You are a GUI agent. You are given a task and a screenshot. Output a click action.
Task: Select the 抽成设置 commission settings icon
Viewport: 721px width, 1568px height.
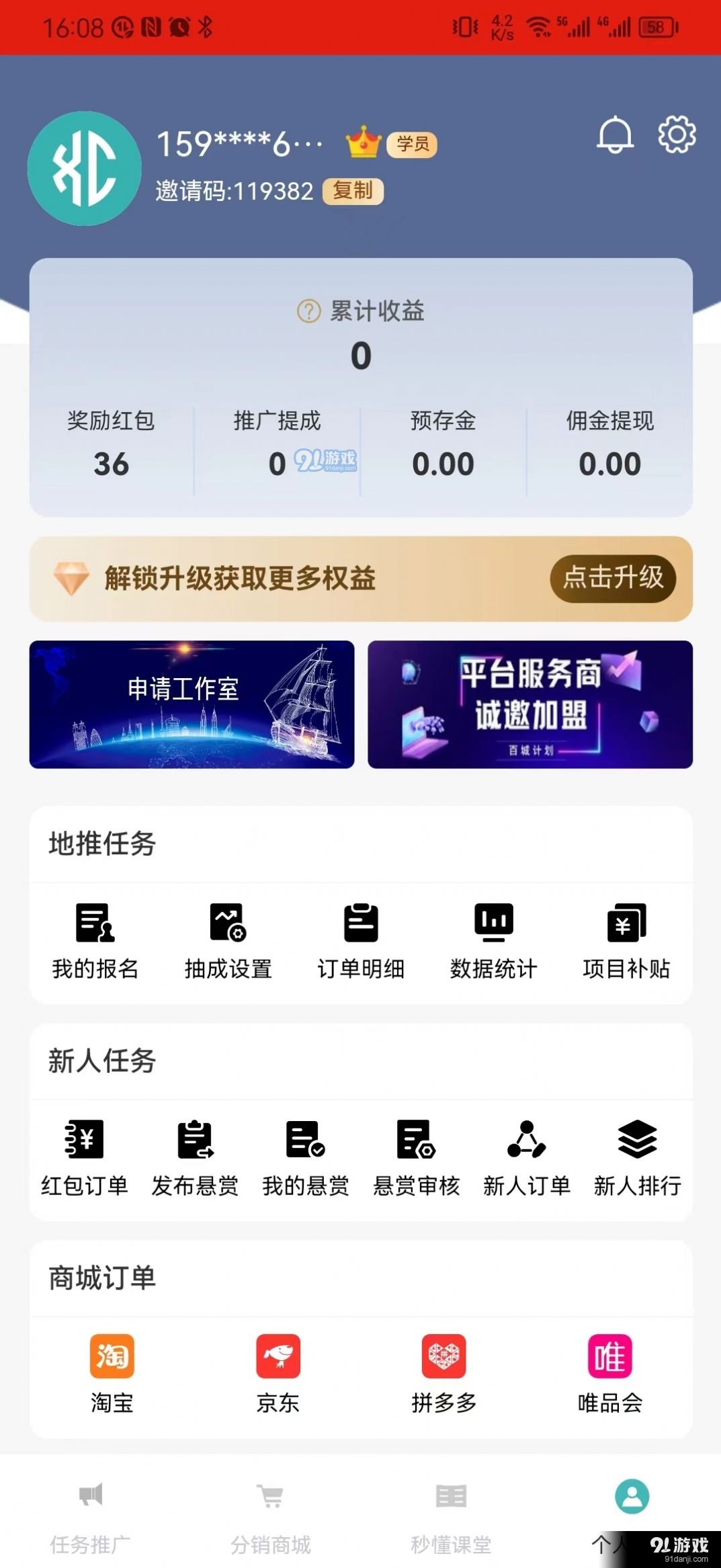[228, 941]
